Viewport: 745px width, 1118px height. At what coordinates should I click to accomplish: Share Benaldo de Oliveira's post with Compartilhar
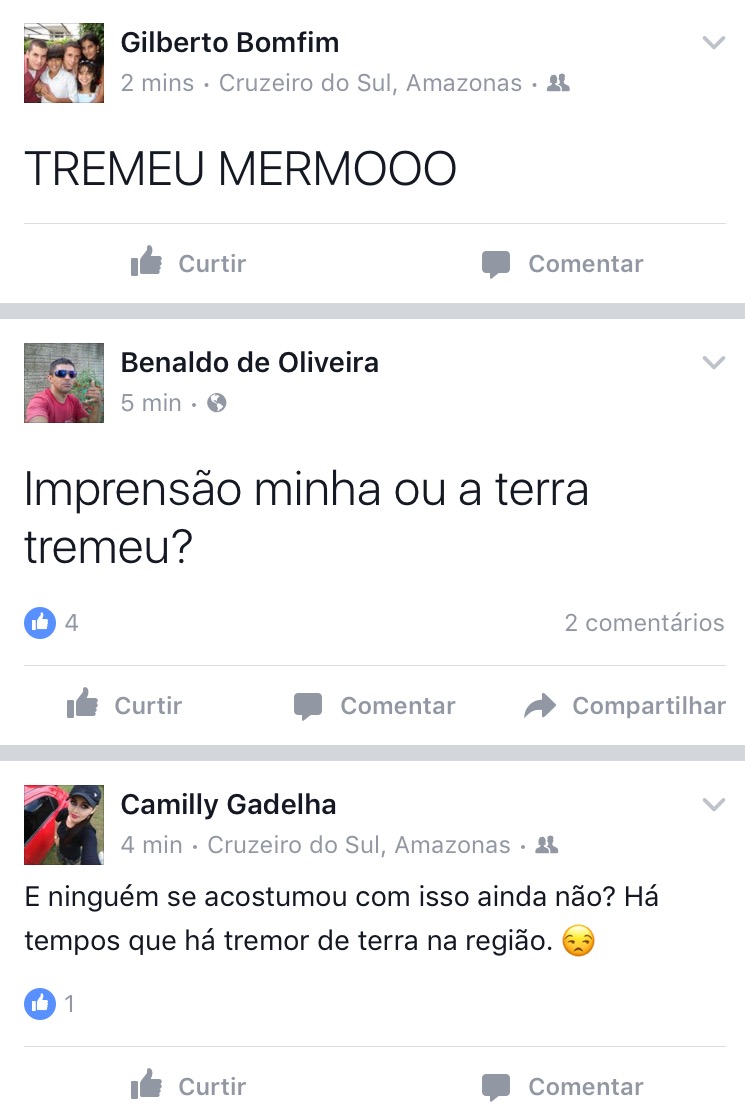(x=625, y=706)
